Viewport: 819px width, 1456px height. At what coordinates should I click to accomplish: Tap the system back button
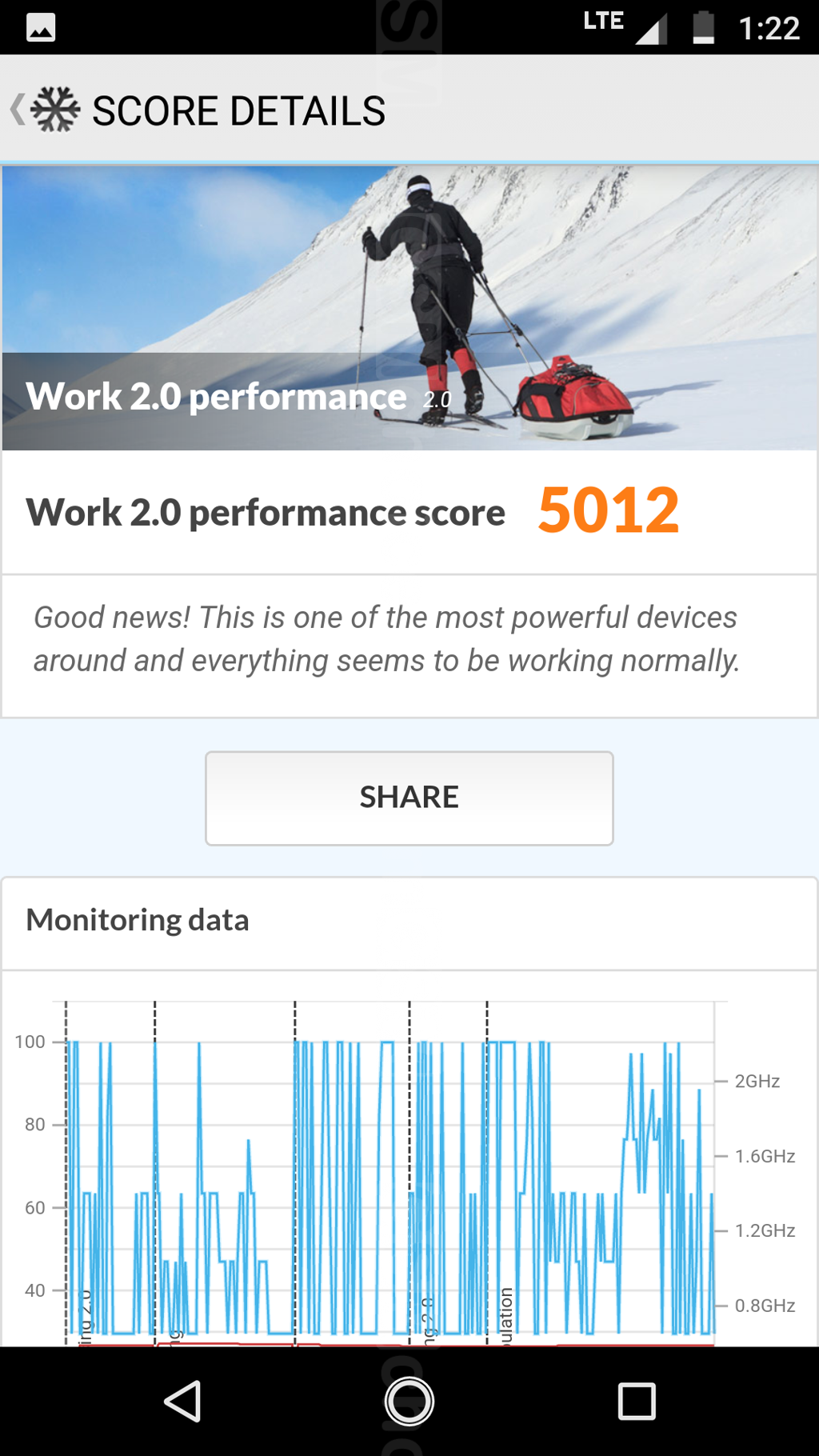(182, 1401)
